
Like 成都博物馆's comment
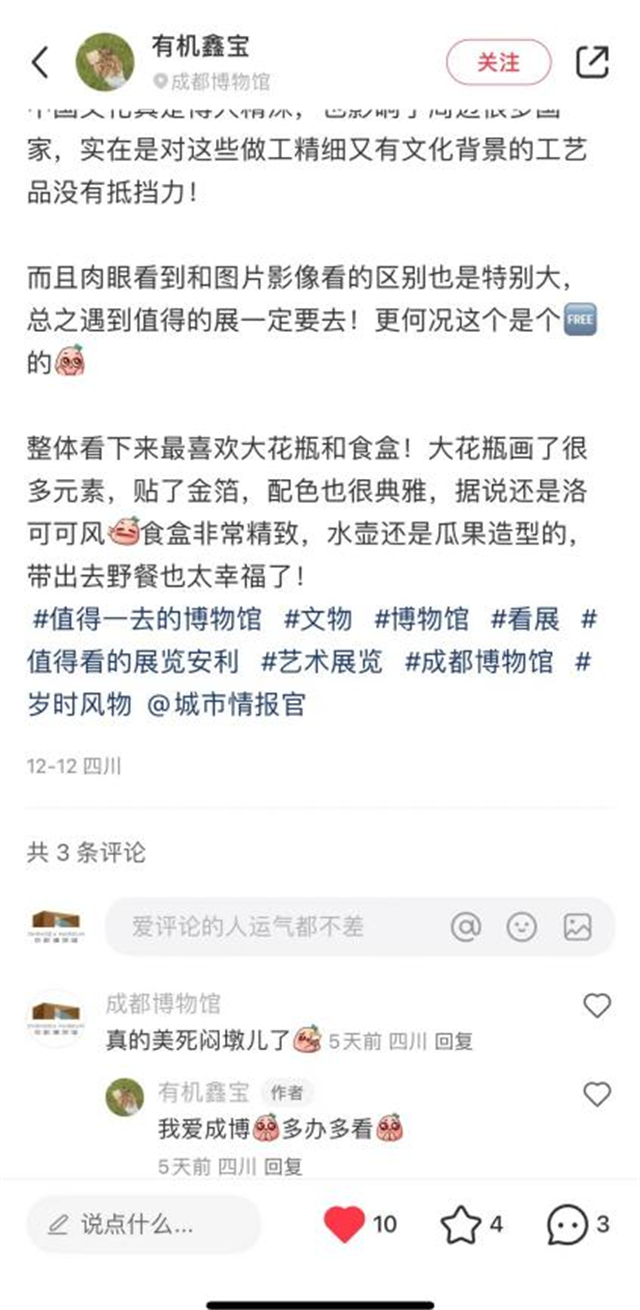click(x=597, y=1006)
